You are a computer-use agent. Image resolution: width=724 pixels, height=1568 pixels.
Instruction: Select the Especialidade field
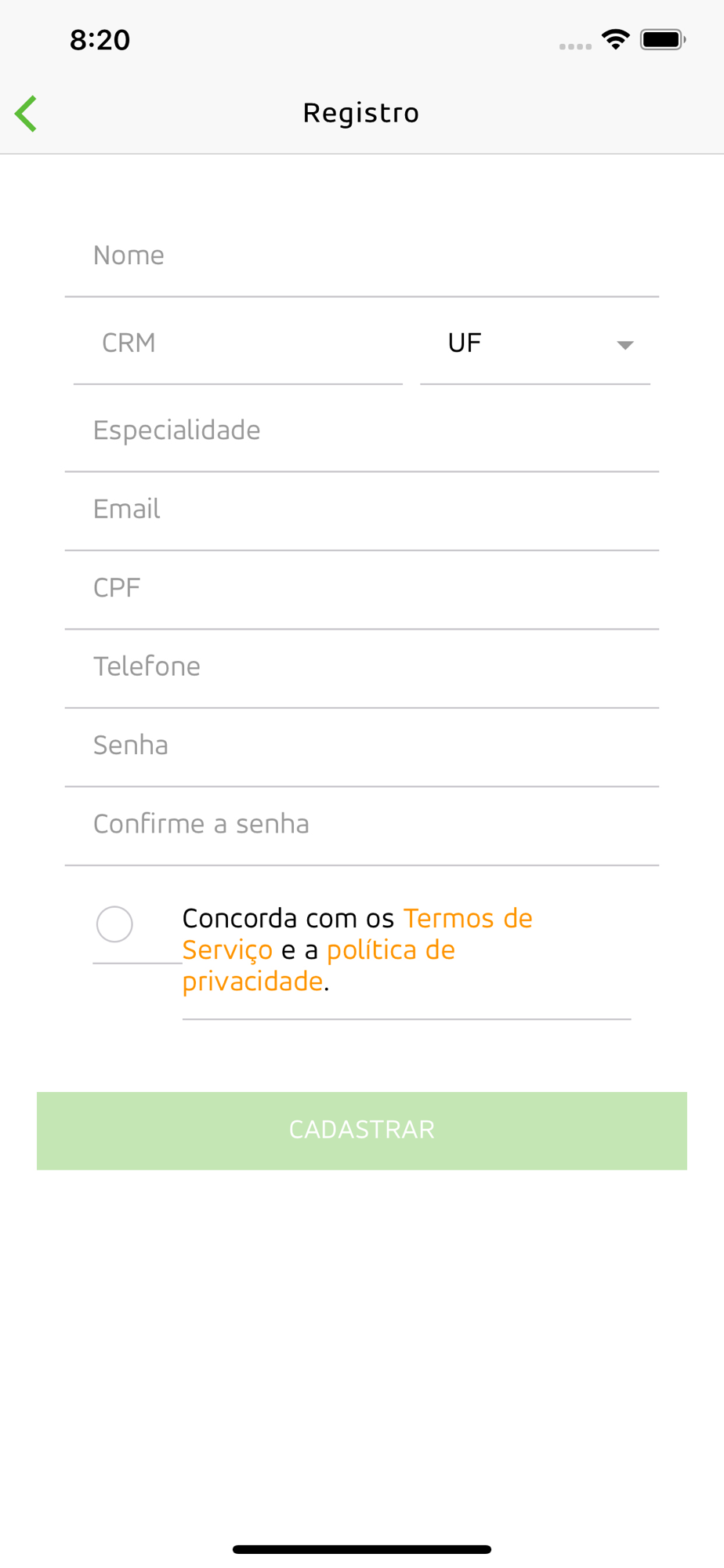click(362, 431)
